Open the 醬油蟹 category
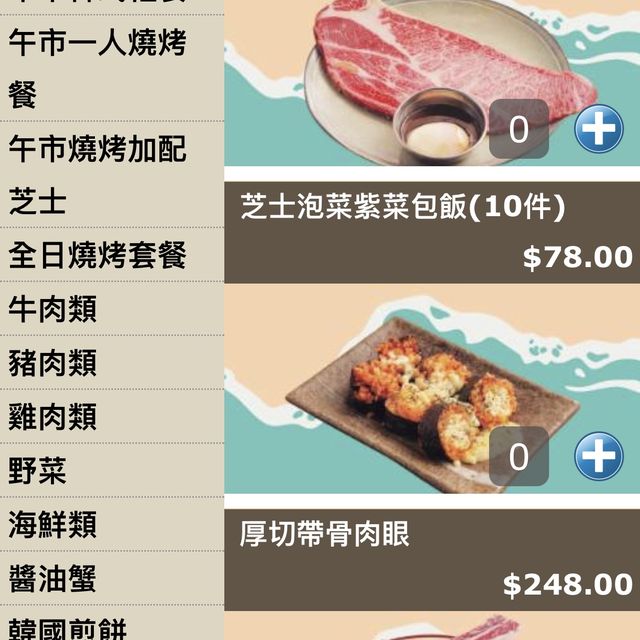 [x=112, y=578]
